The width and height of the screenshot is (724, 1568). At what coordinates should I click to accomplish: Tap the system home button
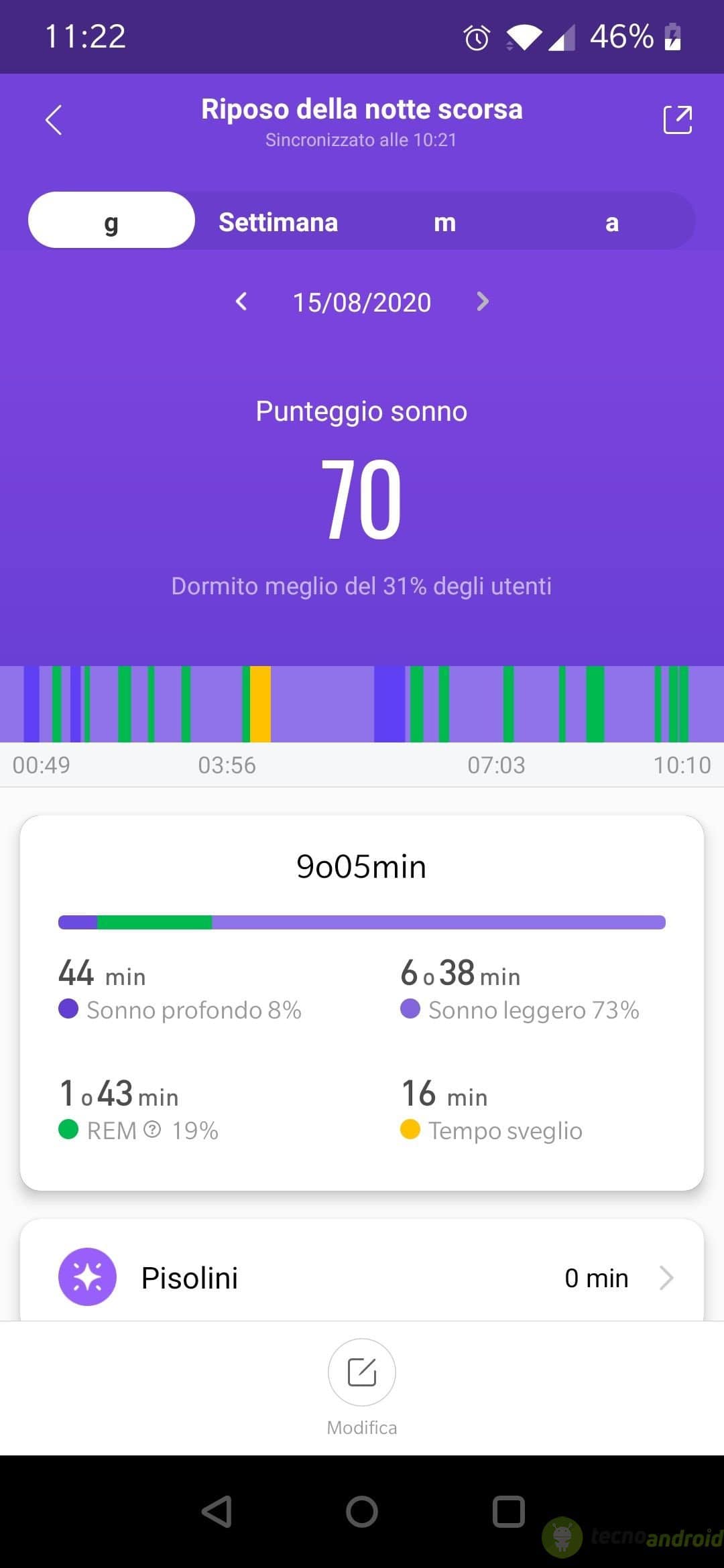click(362, 1512)
